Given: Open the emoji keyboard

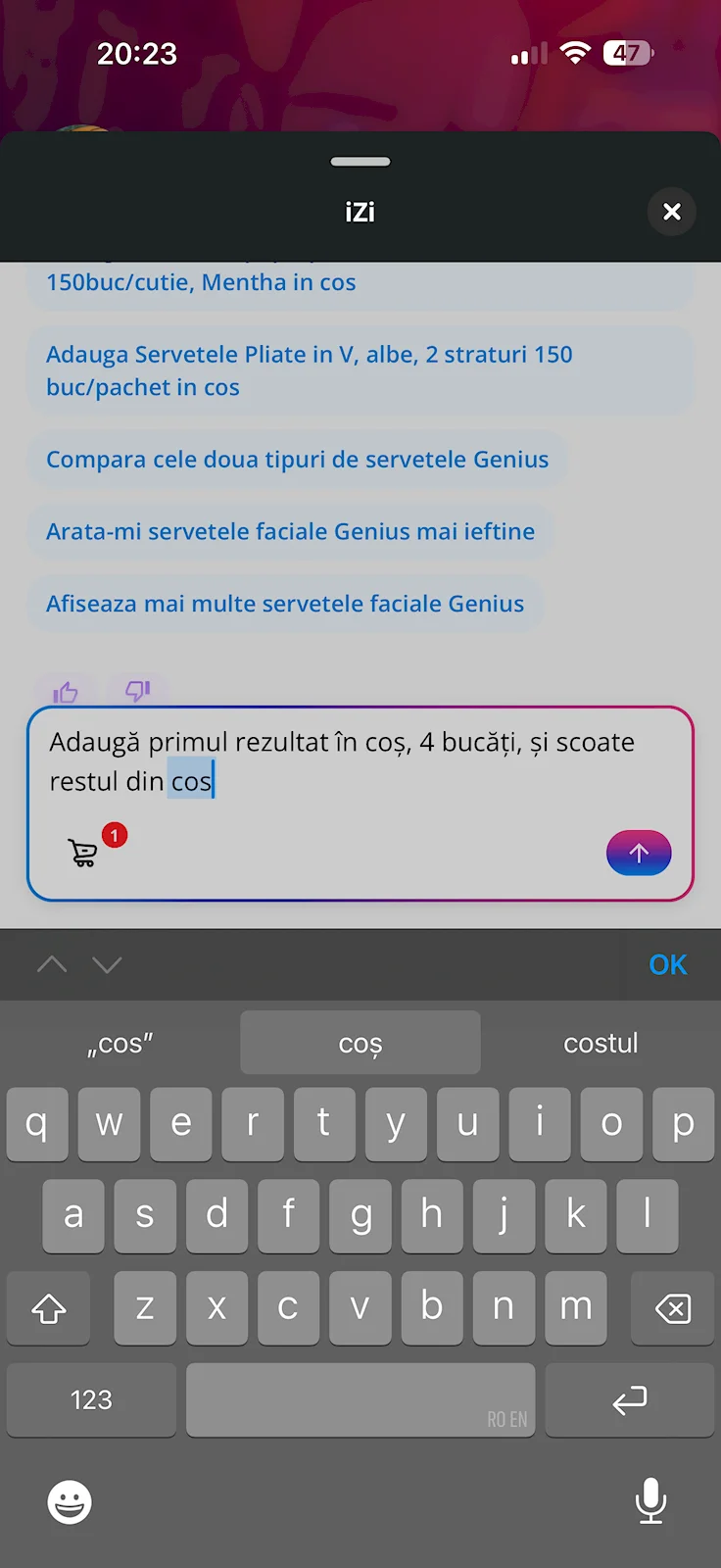Looking at the screenshot, I should coord(70,1501).
